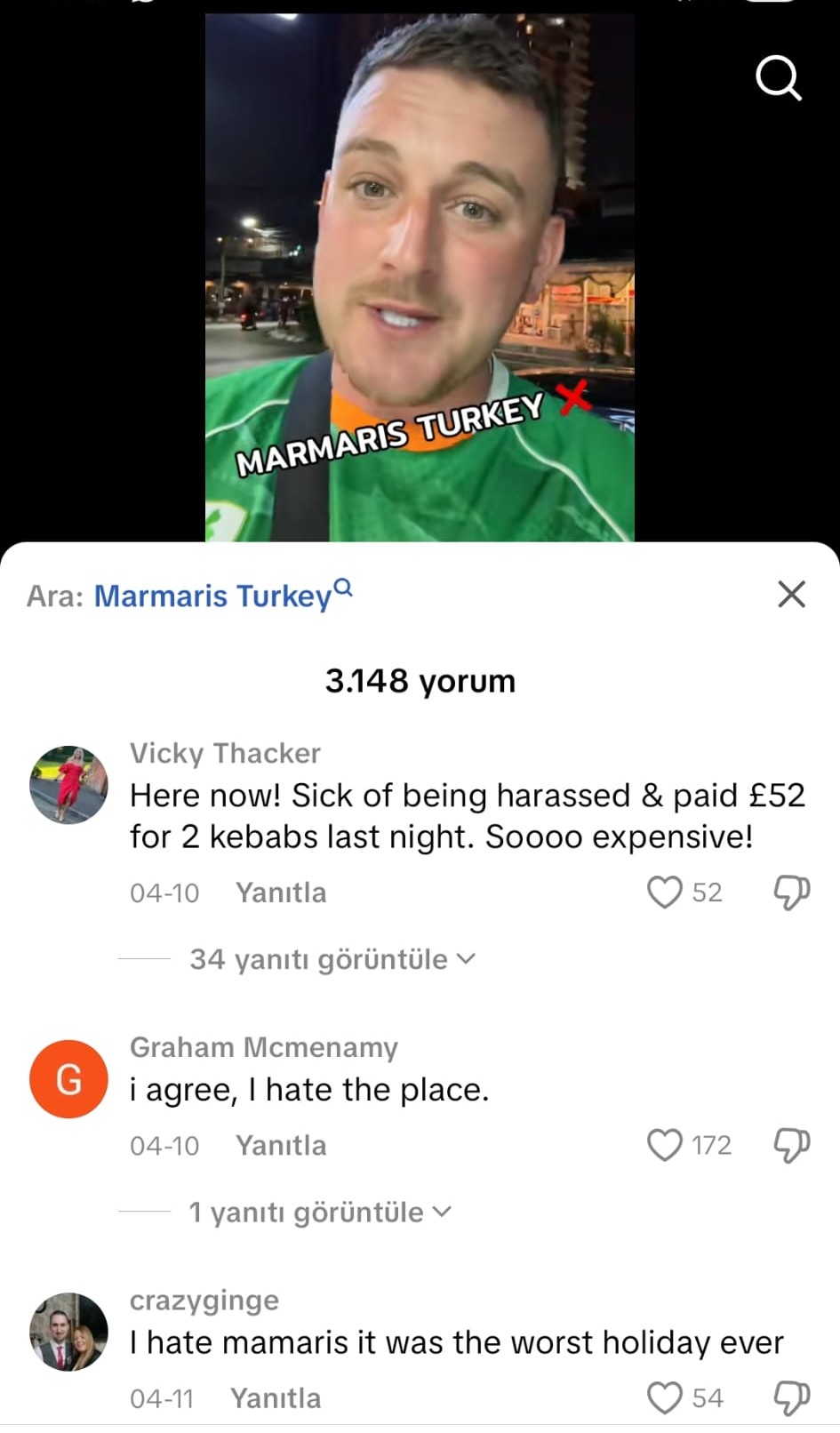This screenshot has height=1433, width=840.
Task: Dislike crazyginge's comment
Action: pos(791,1398)
